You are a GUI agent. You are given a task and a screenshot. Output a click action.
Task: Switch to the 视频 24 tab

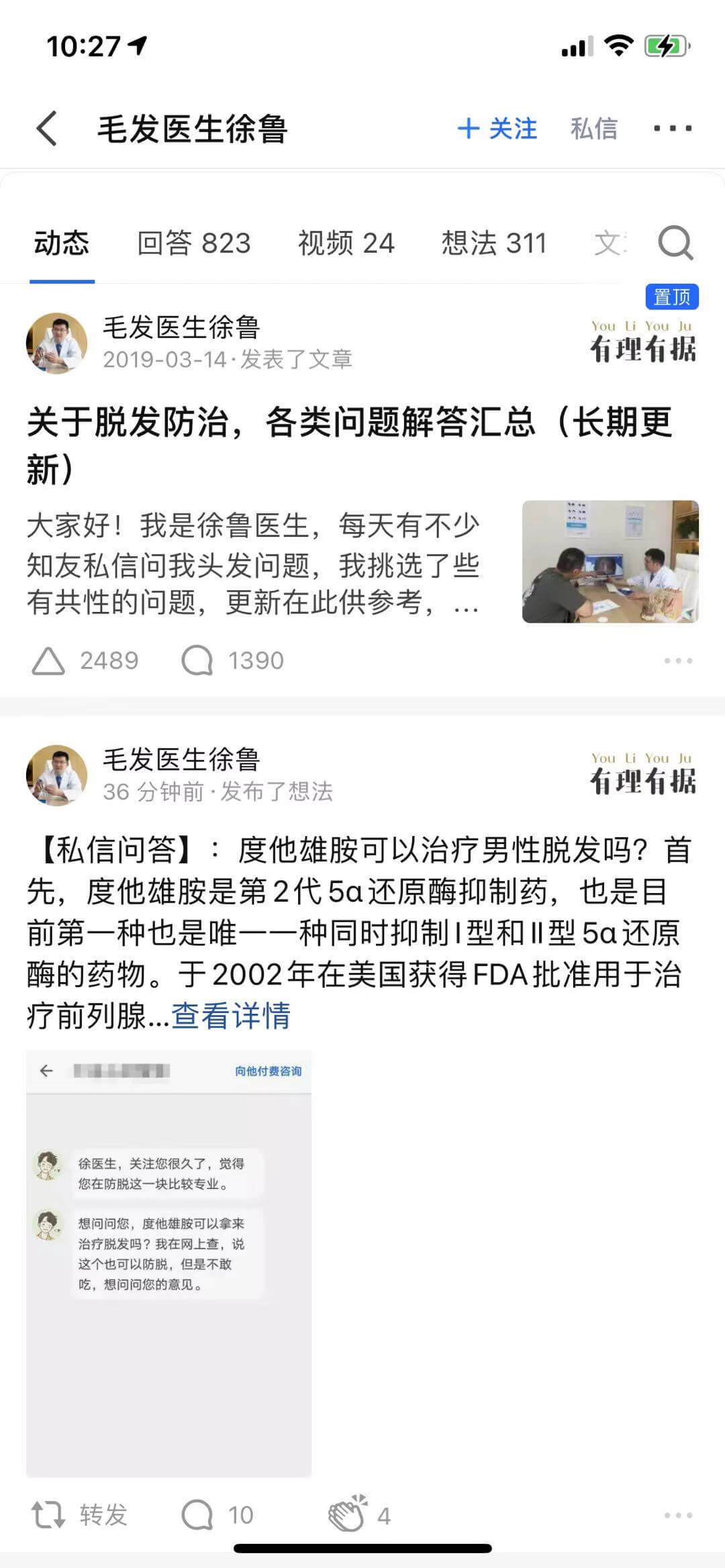(x=346, y=243)
